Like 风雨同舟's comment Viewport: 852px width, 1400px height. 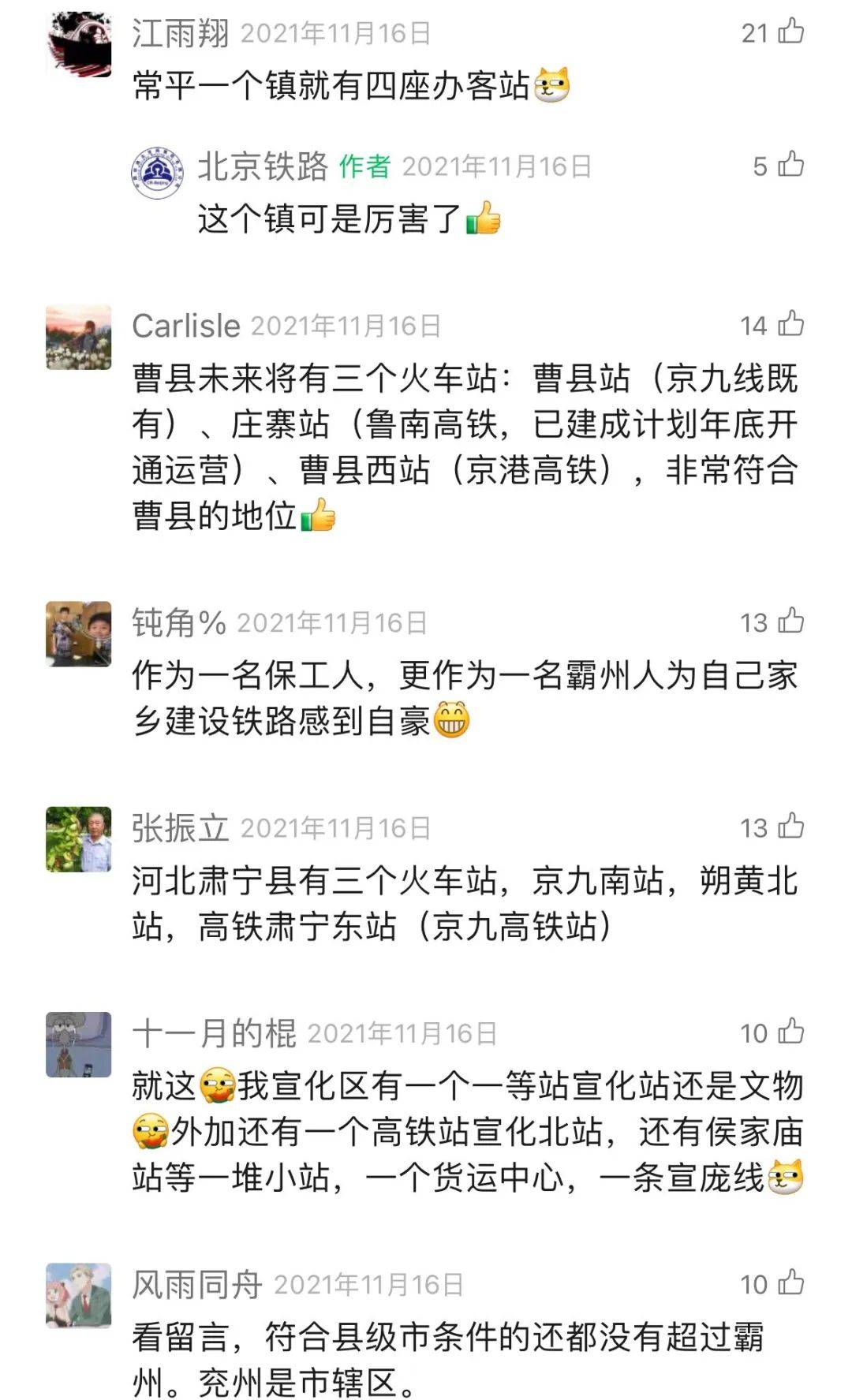pos(790,1283)
